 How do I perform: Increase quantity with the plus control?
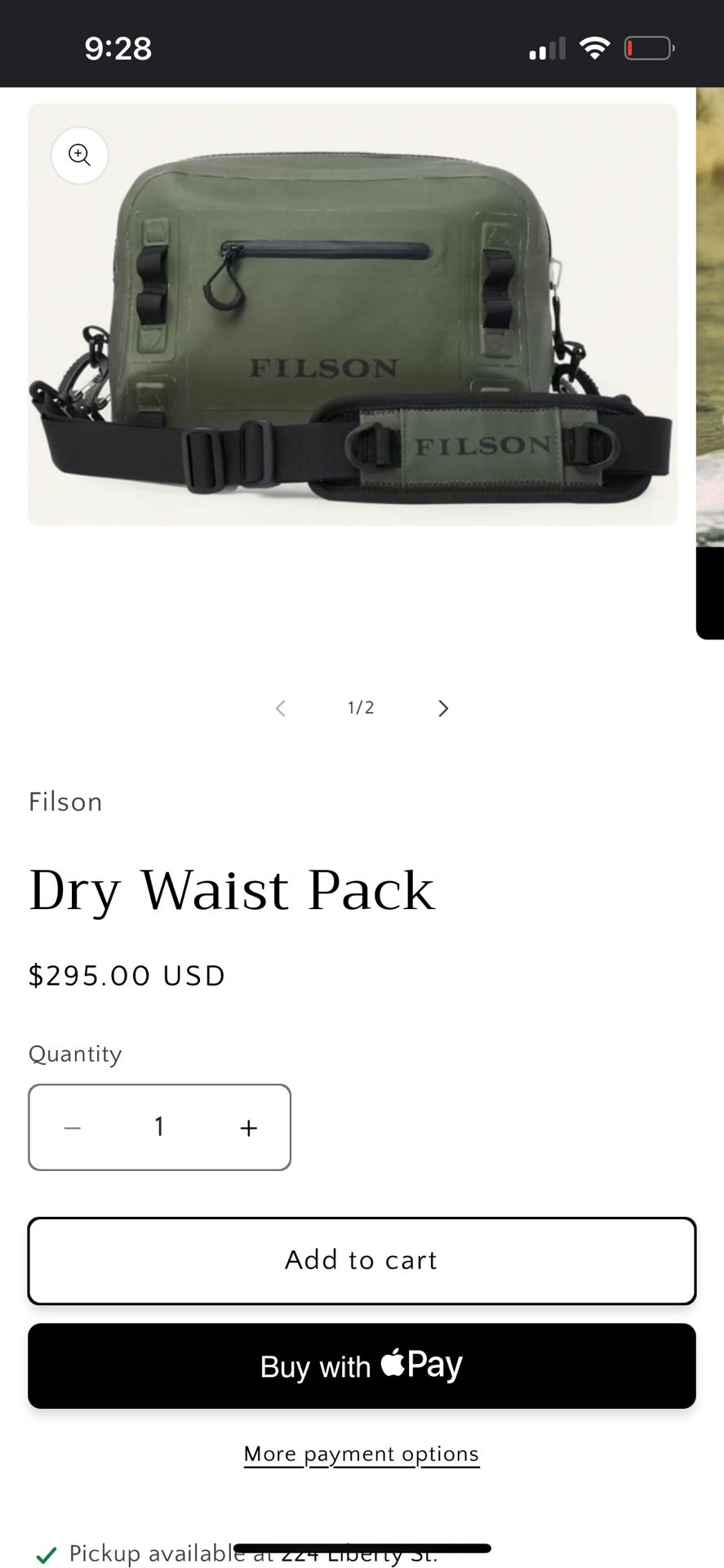247,1127
